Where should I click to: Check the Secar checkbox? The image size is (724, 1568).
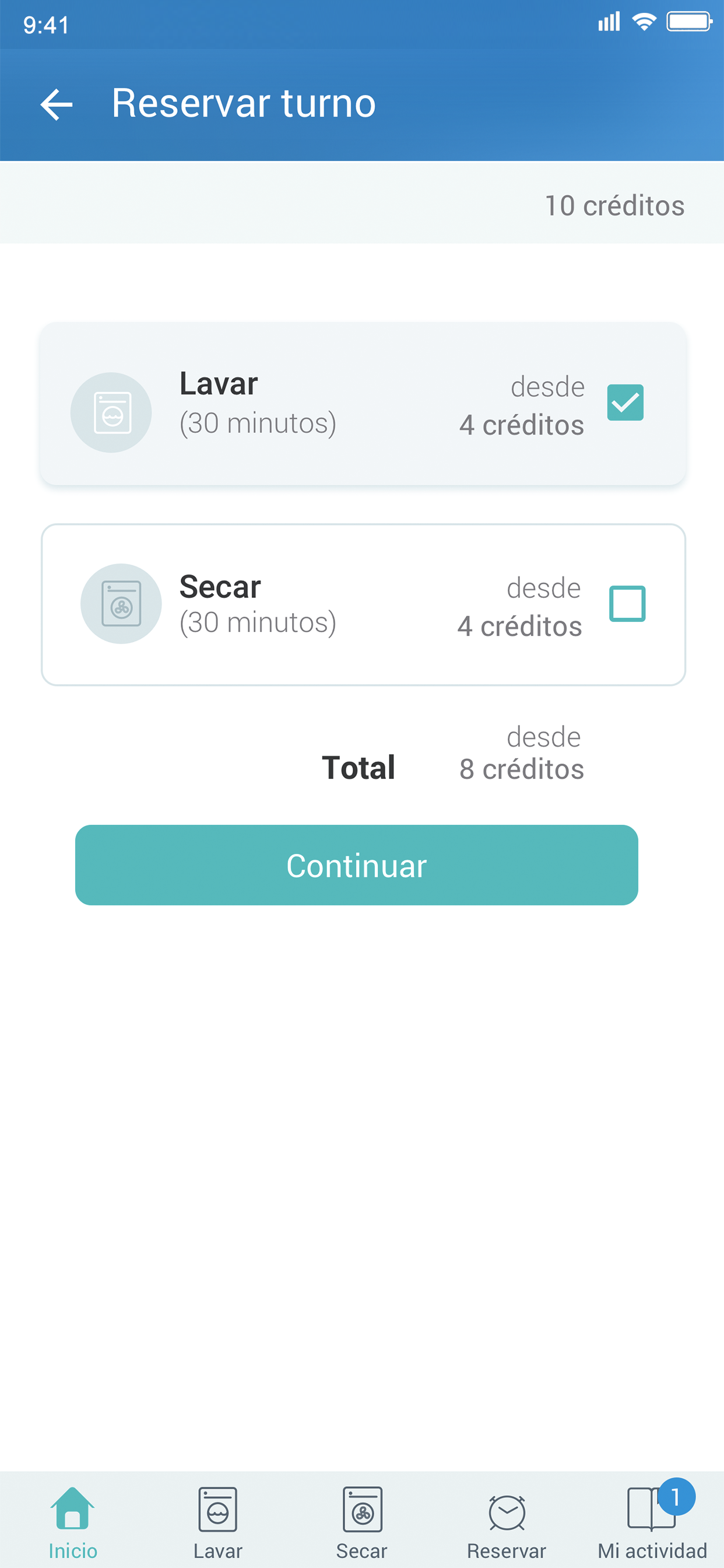click(627, 603)
